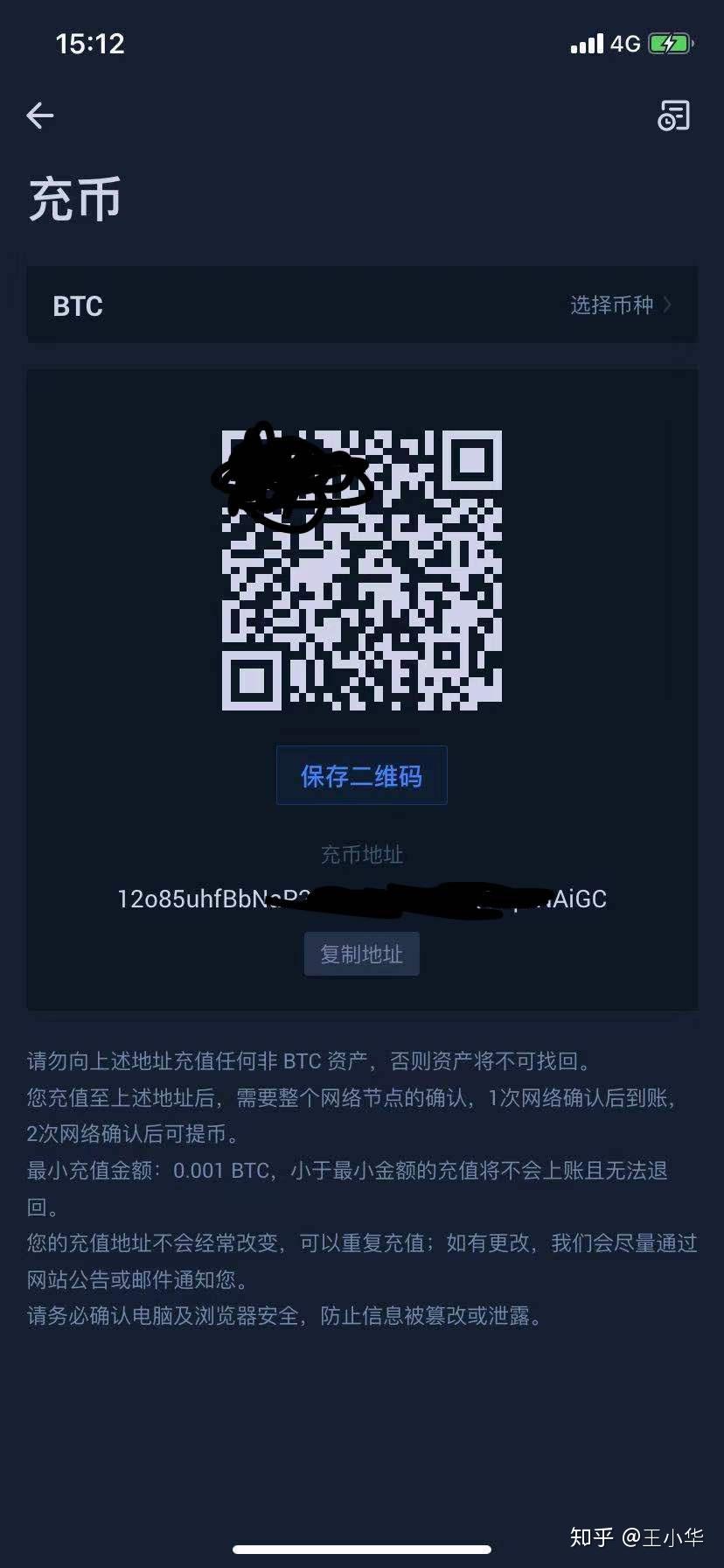
Task: Tap the 充币地址 label above the address
Action: click(361, 855)
